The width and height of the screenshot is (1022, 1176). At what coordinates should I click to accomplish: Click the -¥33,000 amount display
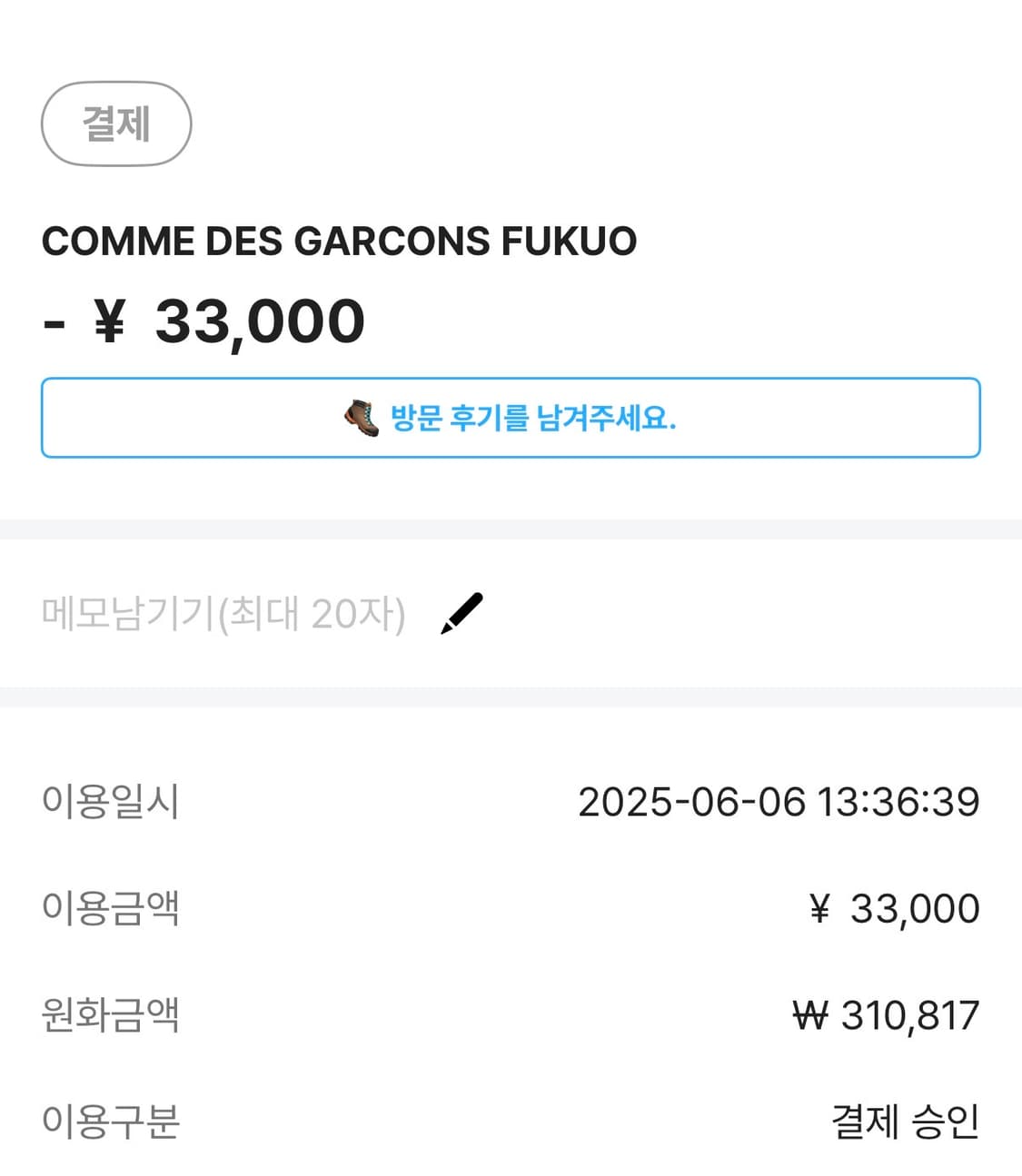[x=204, y=320]
